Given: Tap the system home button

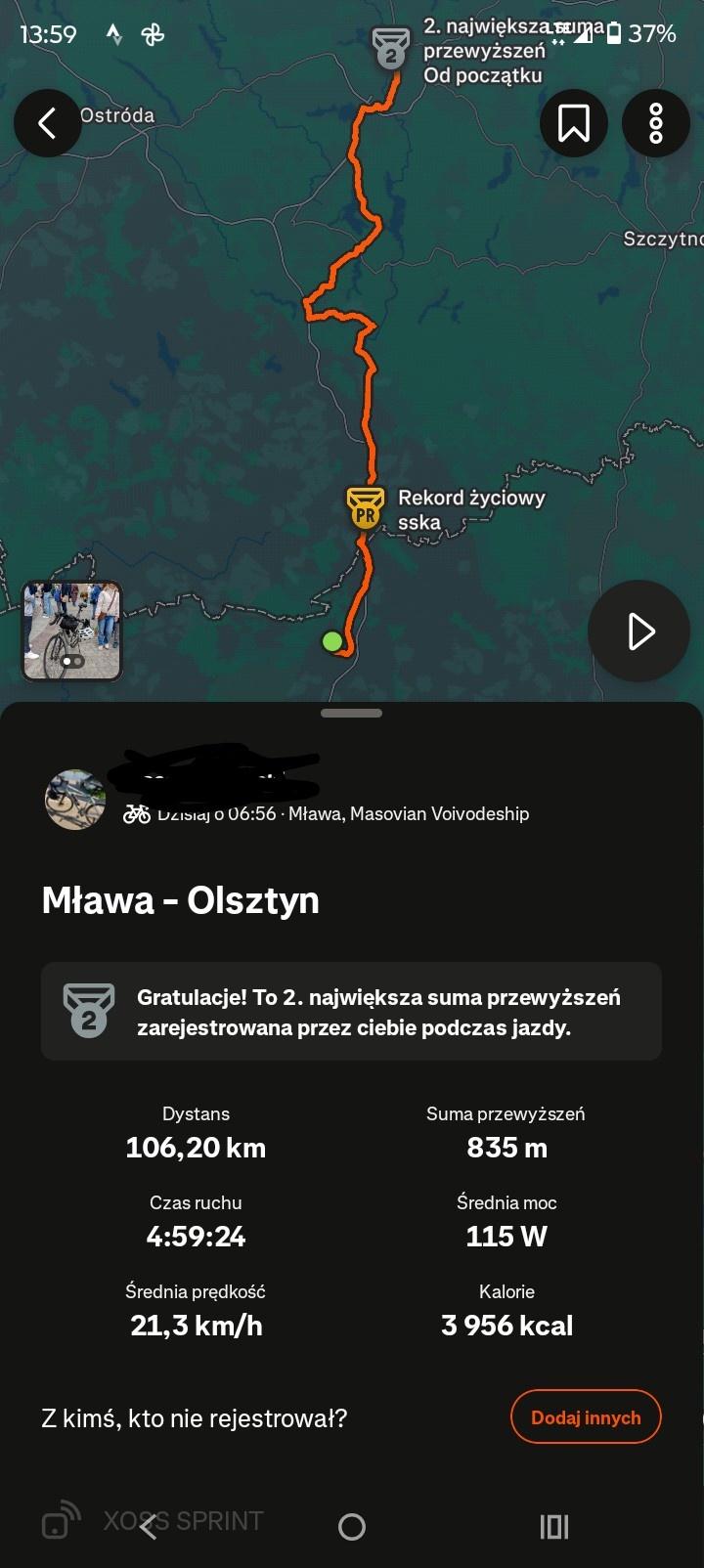Looking at the screenshot, I should pyautogui.click(x=352, y=1527).
